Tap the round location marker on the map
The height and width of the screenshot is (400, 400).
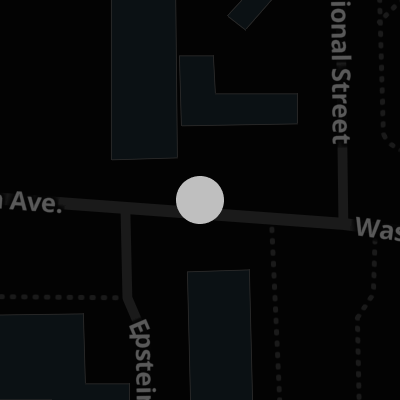tap(200, 200)
